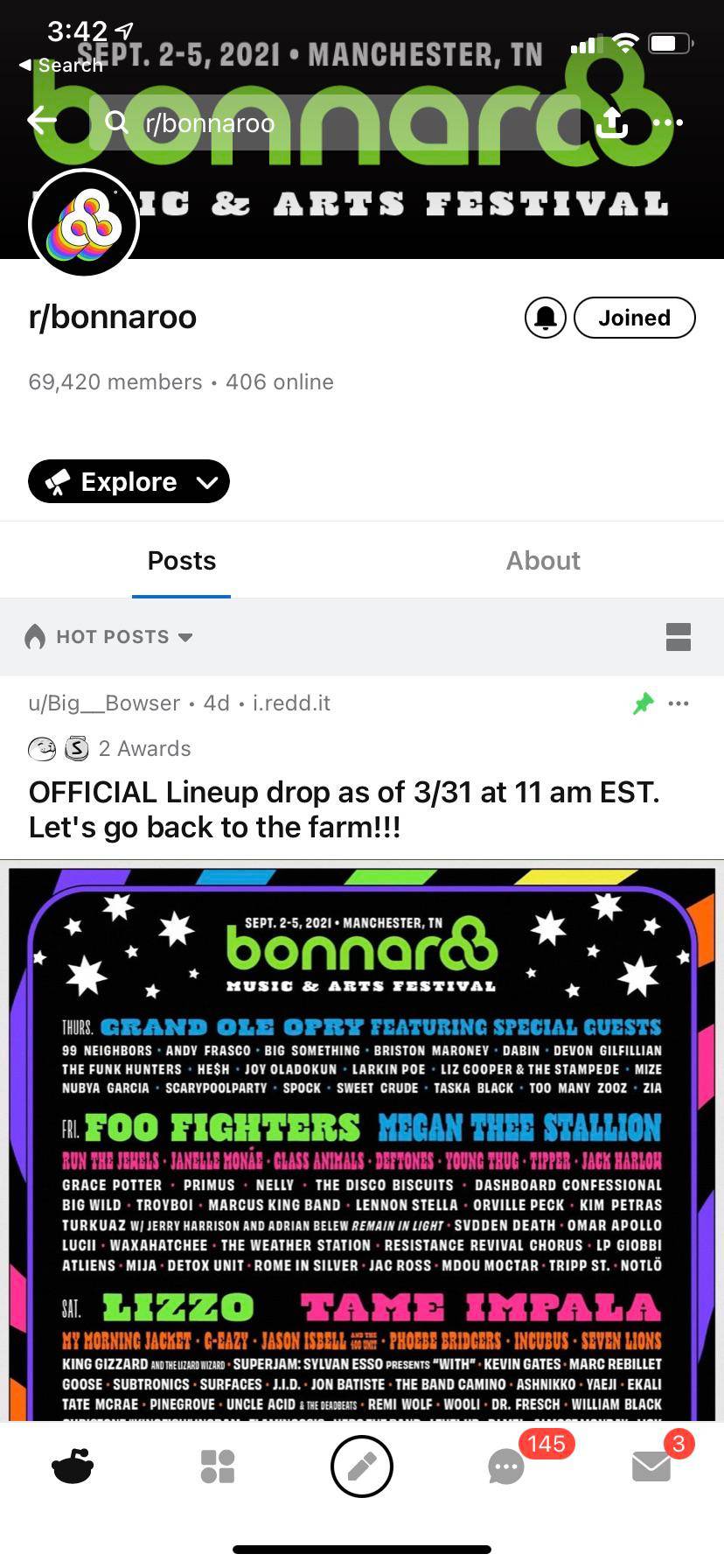This screenshot has width=724, height=1568.
Task: Enable notifications via the bell toggle
Action: pyautogui.click(x=545, y=318)
